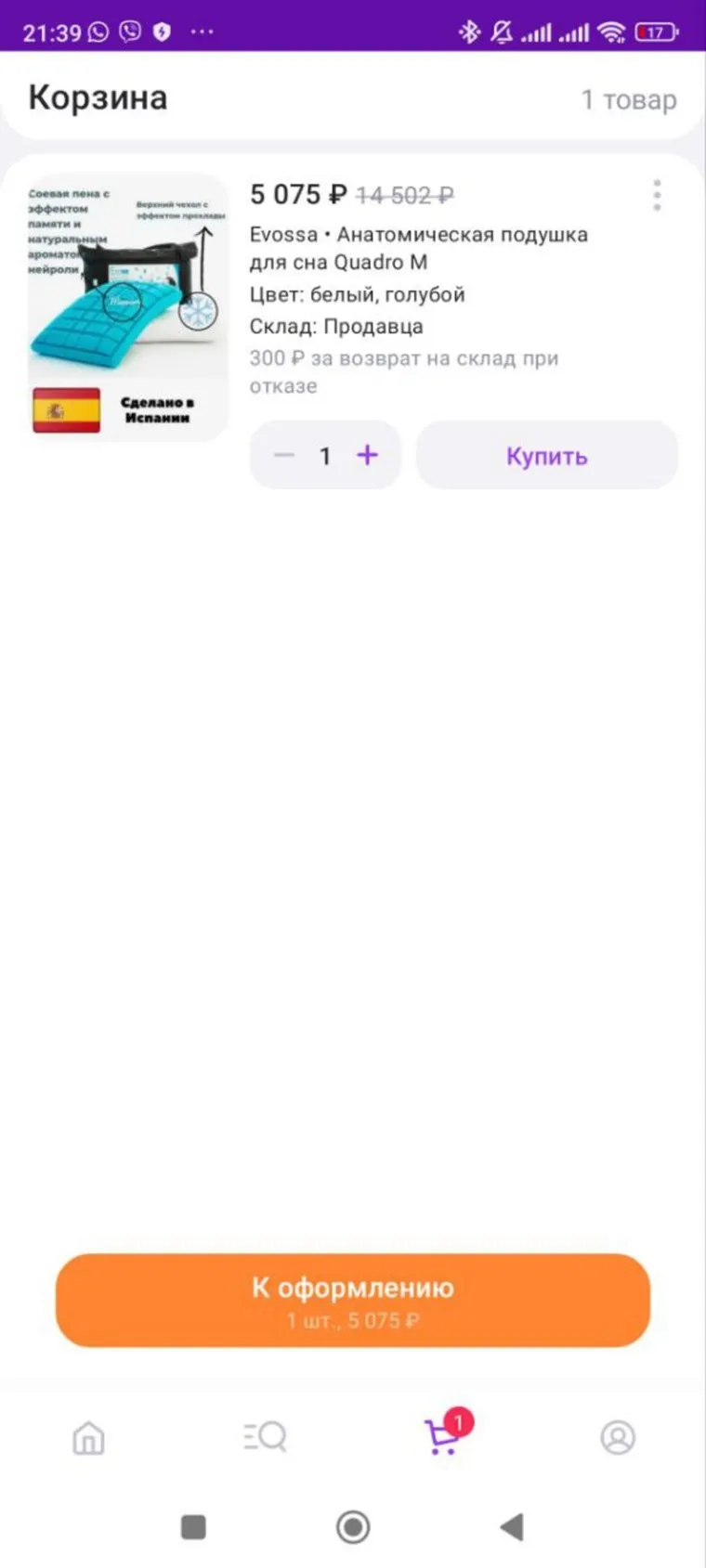Switch to the cart tab

(x=442, y=1436)
